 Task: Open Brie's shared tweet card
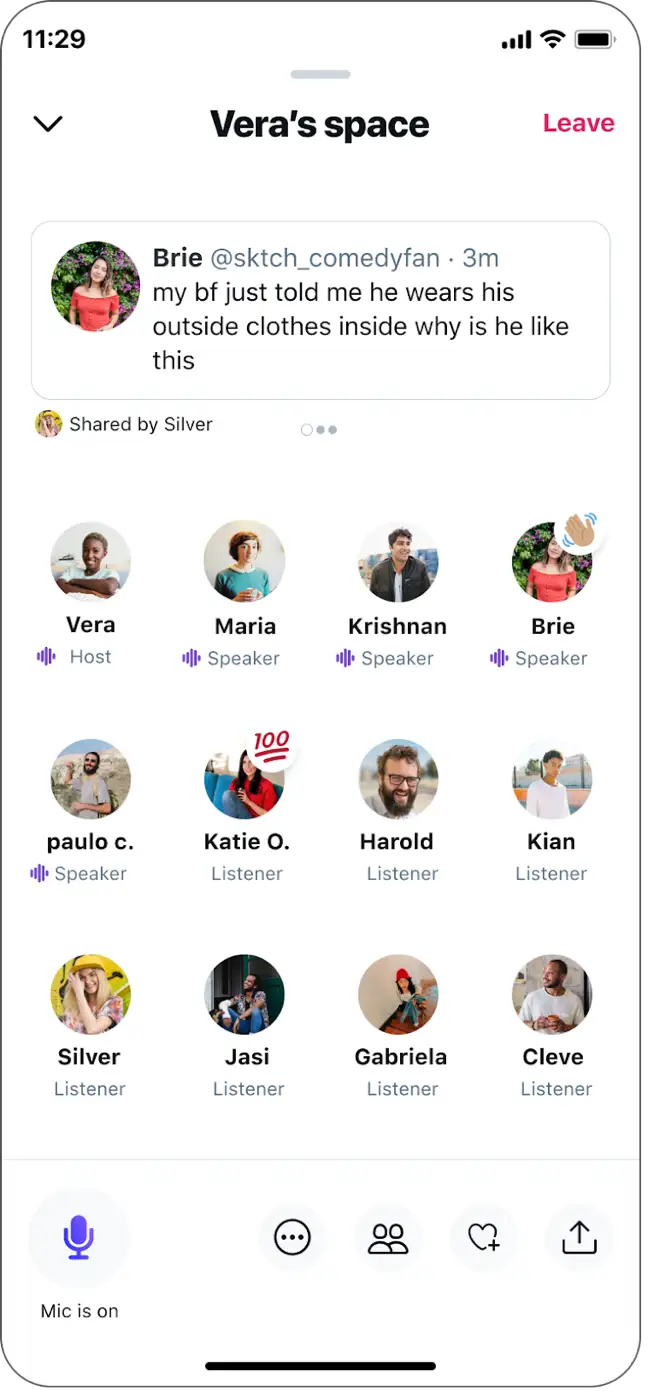click(x=320, y=310)
